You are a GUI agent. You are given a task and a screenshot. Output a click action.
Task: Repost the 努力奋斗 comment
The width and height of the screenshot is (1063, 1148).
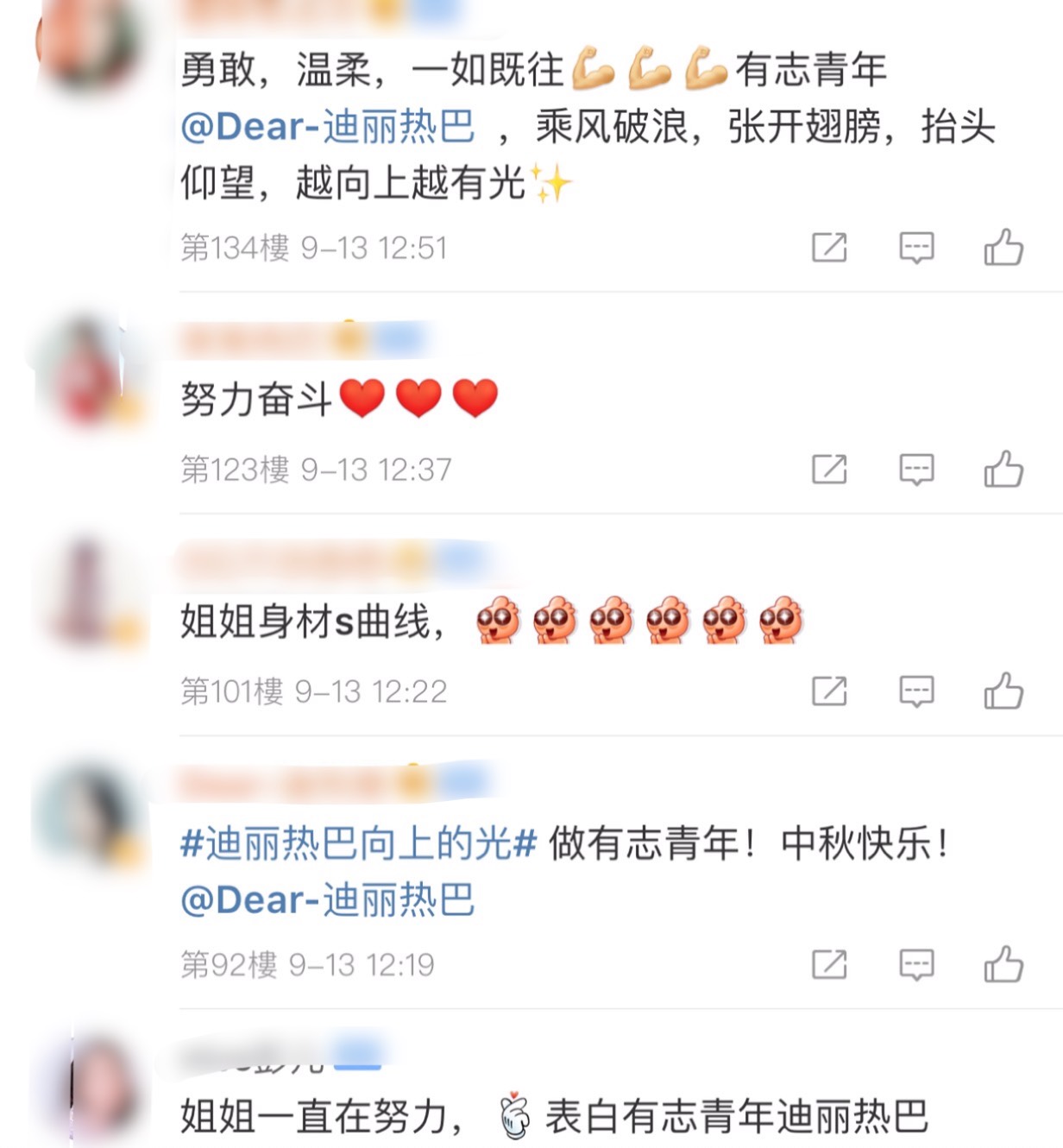[829, 470]
